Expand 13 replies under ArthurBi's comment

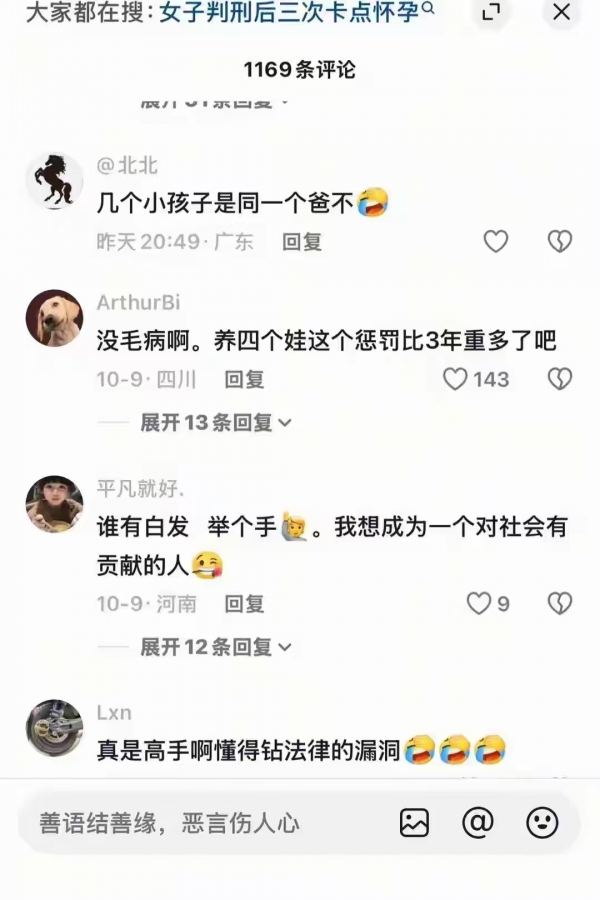click(216, 423)
